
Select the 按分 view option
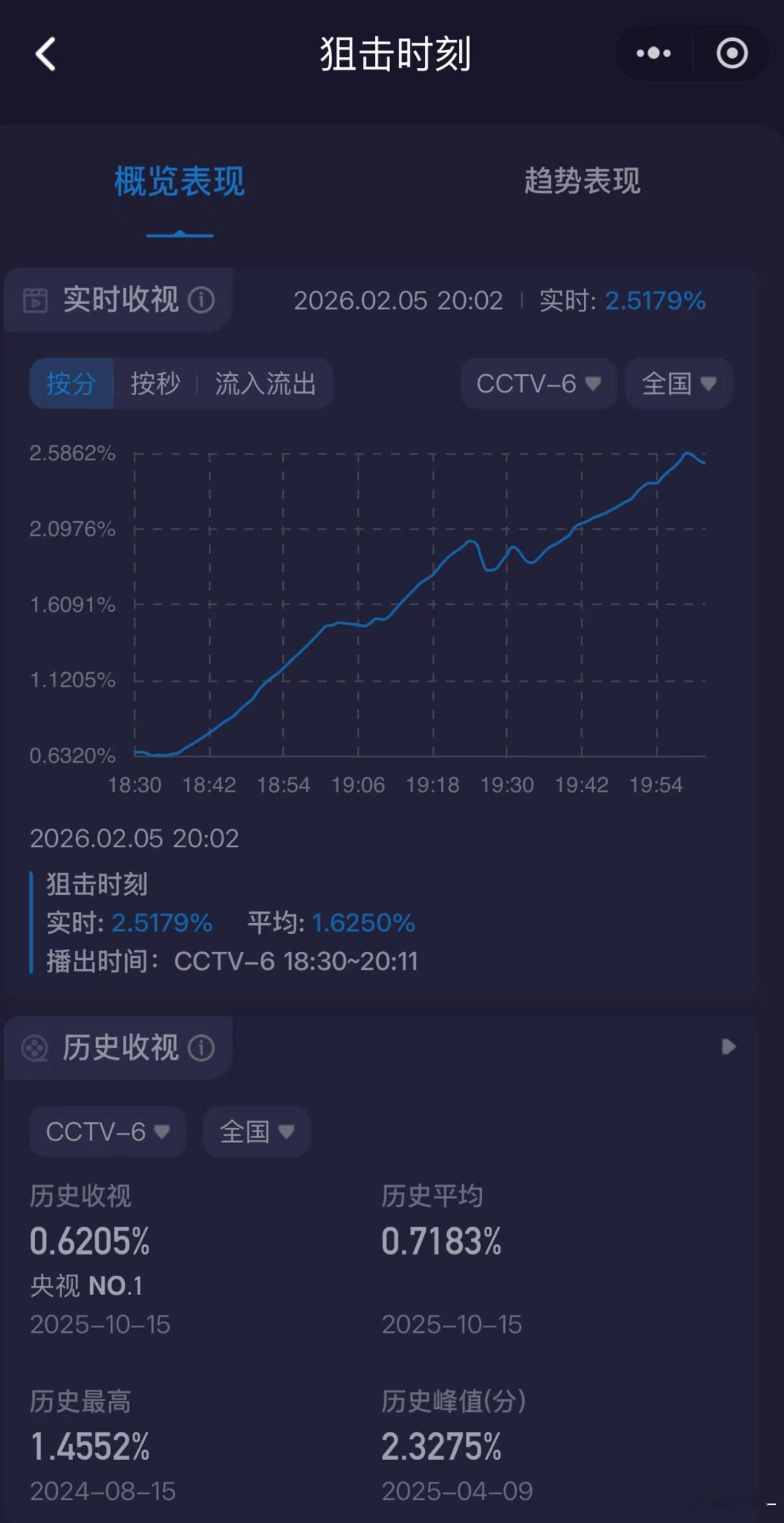point(71,384)
